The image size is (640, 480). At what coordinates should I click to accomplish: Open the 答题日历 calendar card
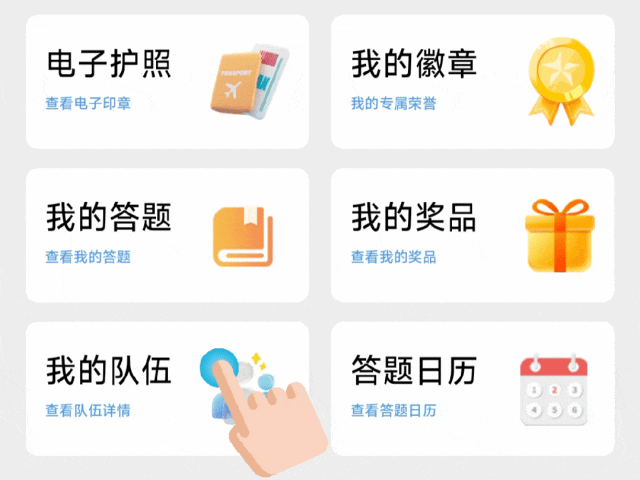[x=472, y=388]
